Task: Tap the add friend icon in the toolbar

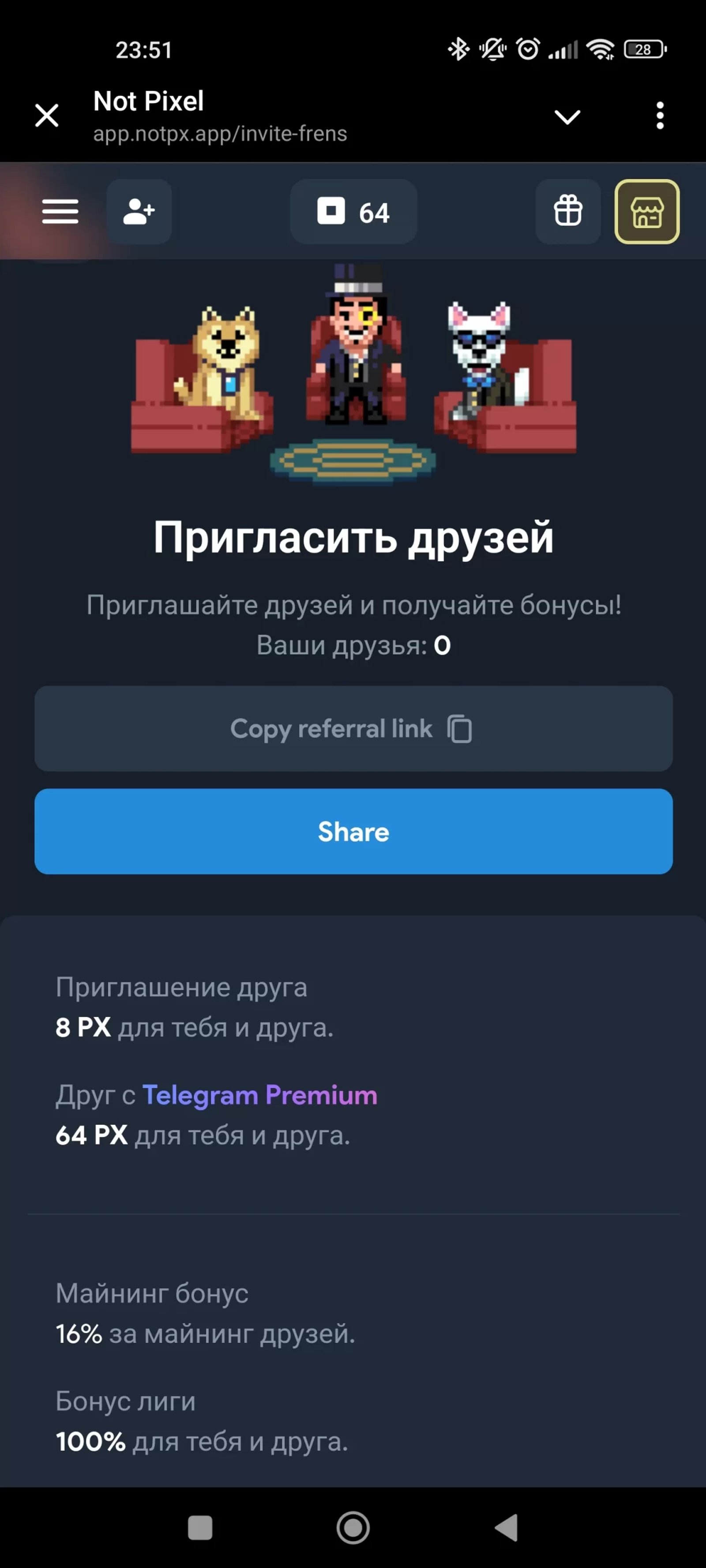Action: tap(139, 212)
